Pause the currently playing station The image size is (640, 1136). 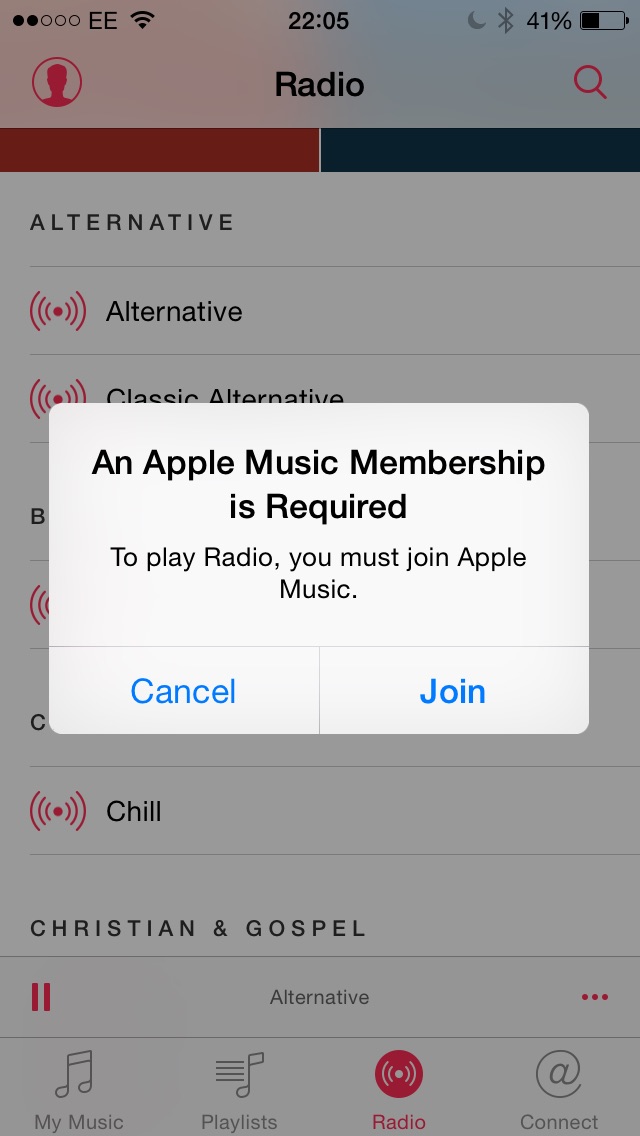[41, 997]
